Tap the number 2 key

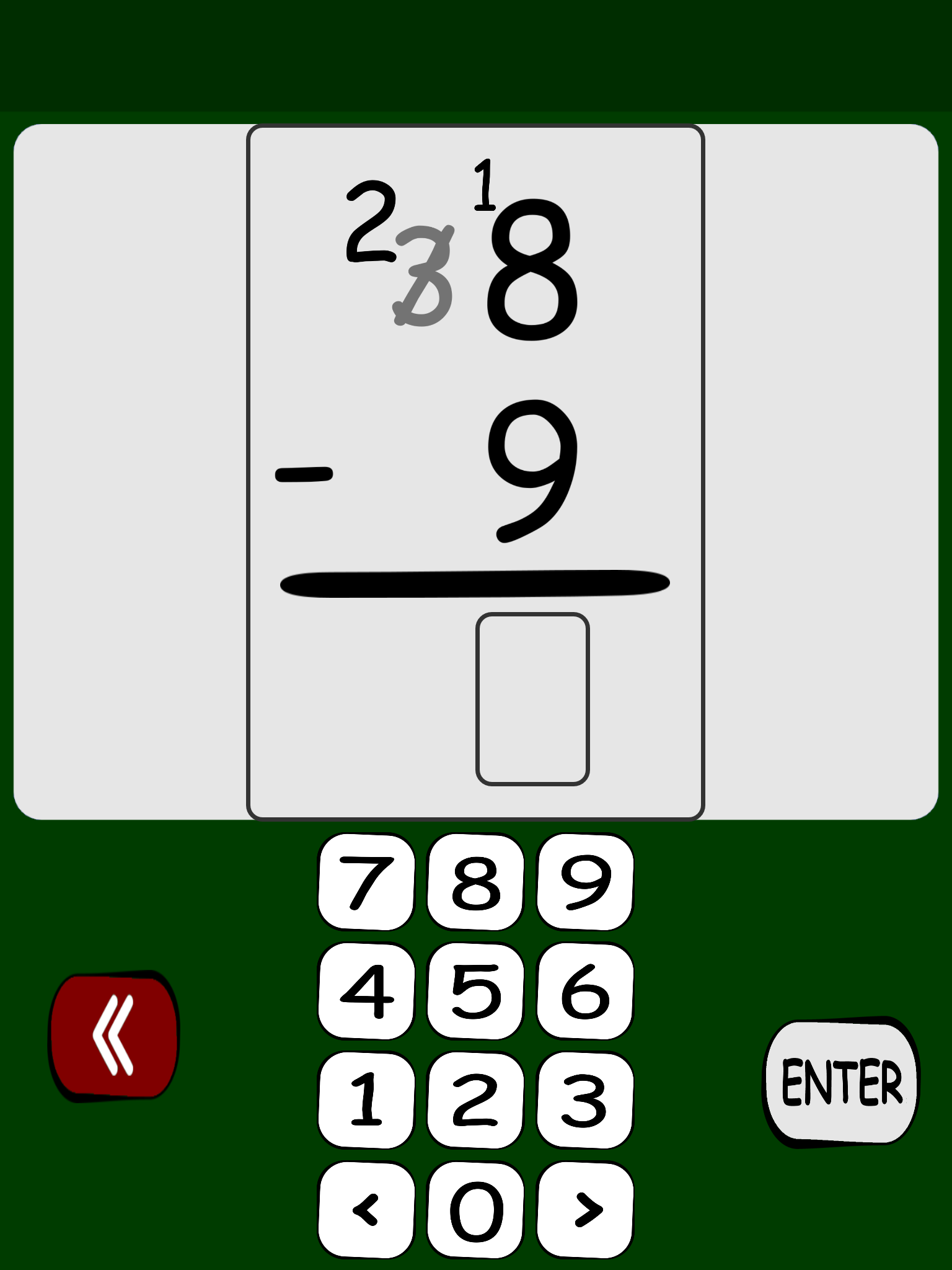tap(476, 1100)
